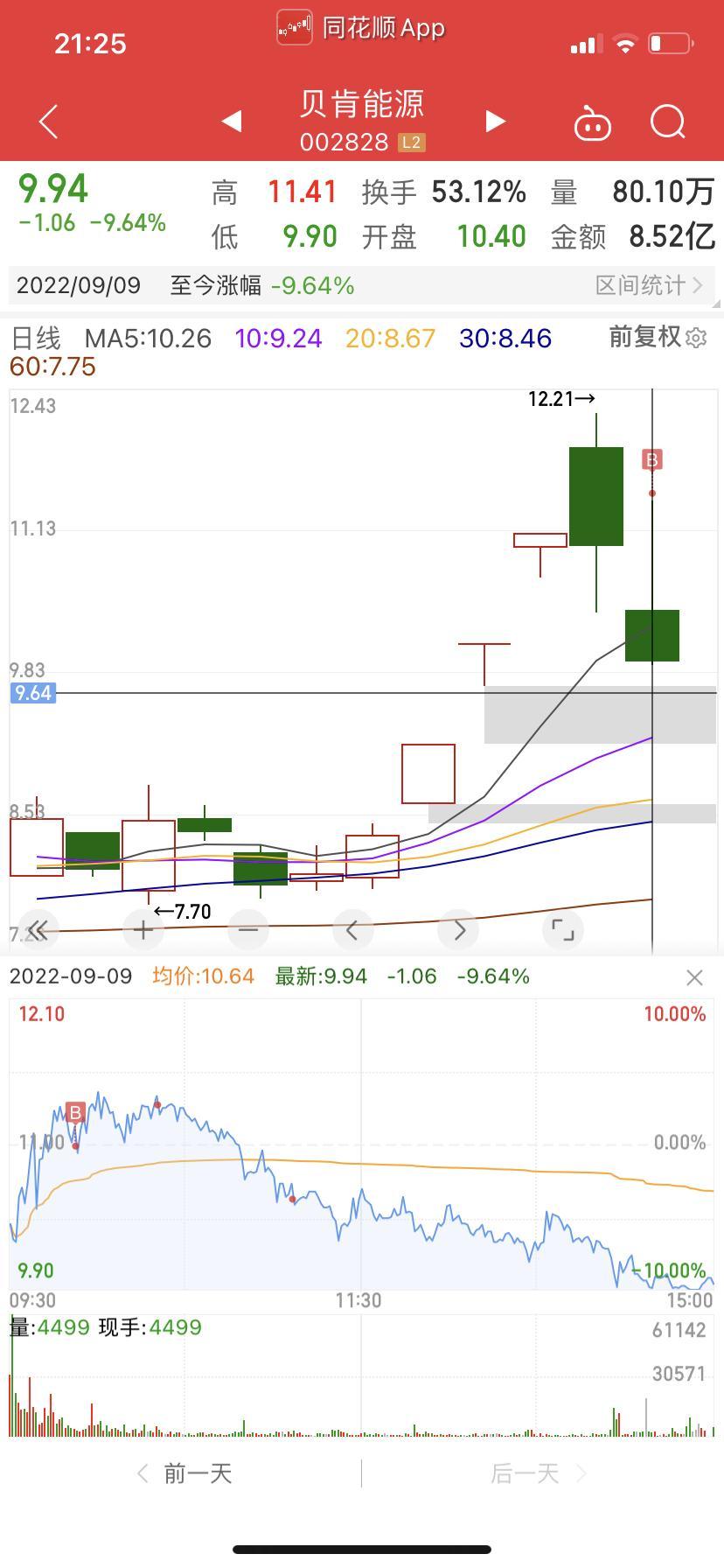Screen dimensions: 724x1568
Task: Move chart cursor one day left
Action: point(353,930)
